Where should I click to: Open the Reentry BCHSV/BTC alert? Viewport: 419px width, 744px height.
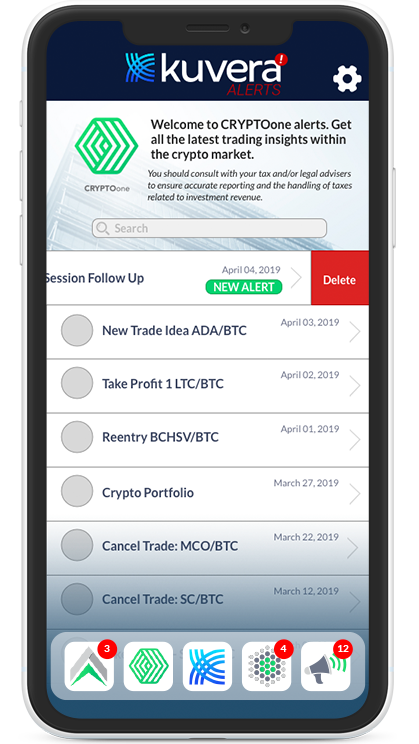click(x=207, y=440)
